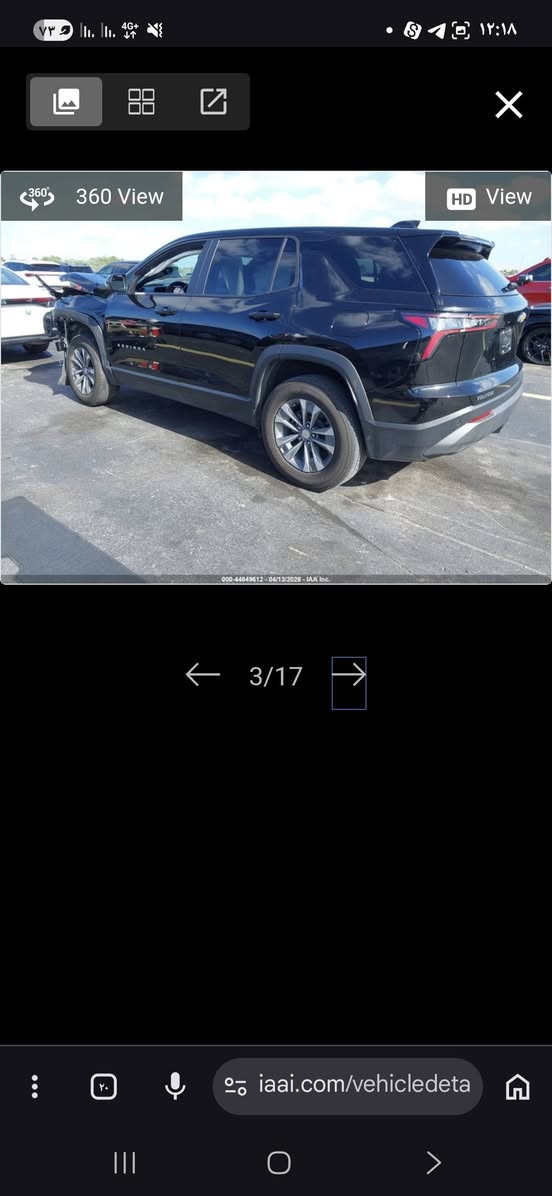This screenshot has height=1196, width=552.
Task: Open the HD View
Action: [488, 197]
